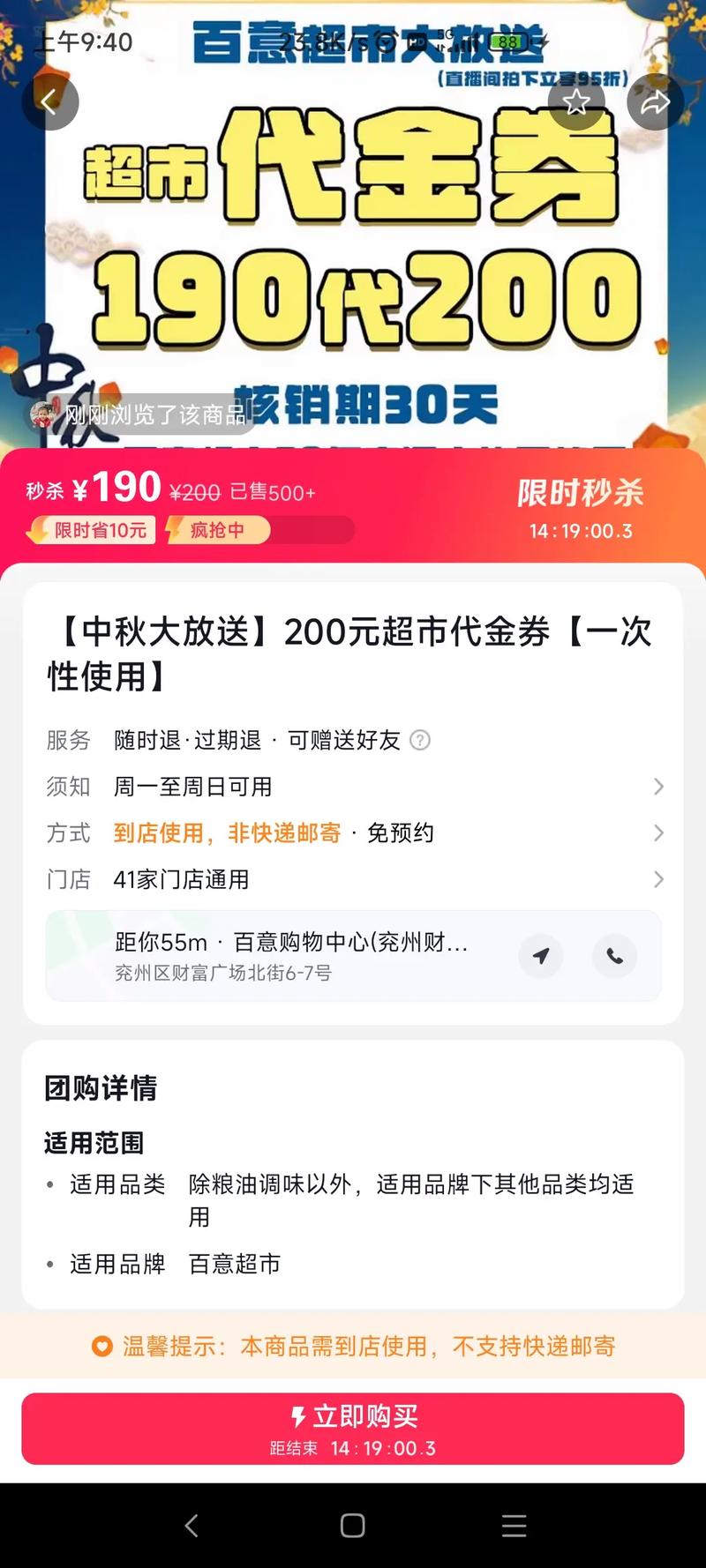706x1568 pixels.
Task: Tap the navigation arrow to get store directions
Action: coord(541,956)
